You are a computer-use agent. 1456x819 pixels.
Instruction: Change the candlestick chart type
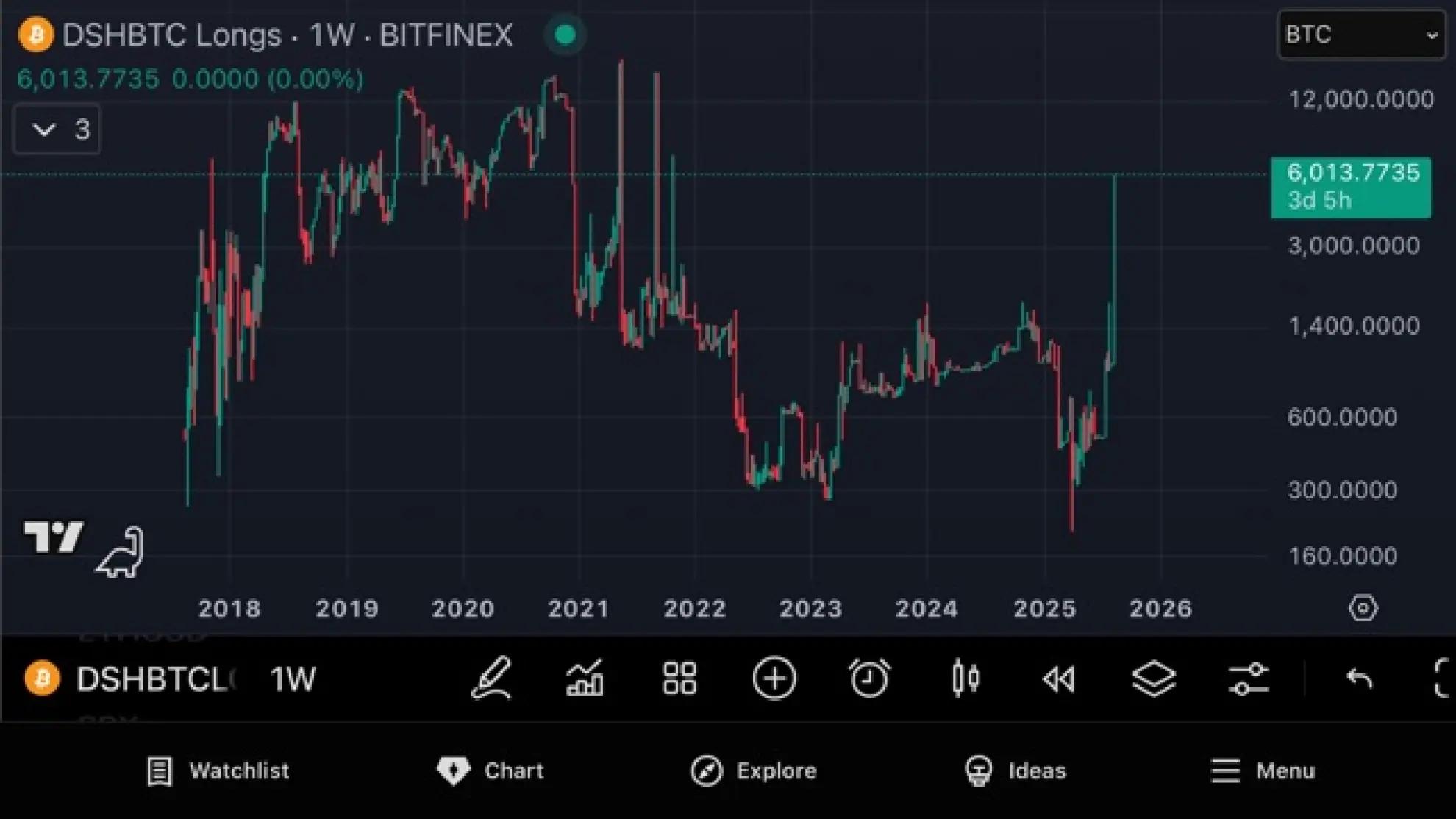[965, 678]
